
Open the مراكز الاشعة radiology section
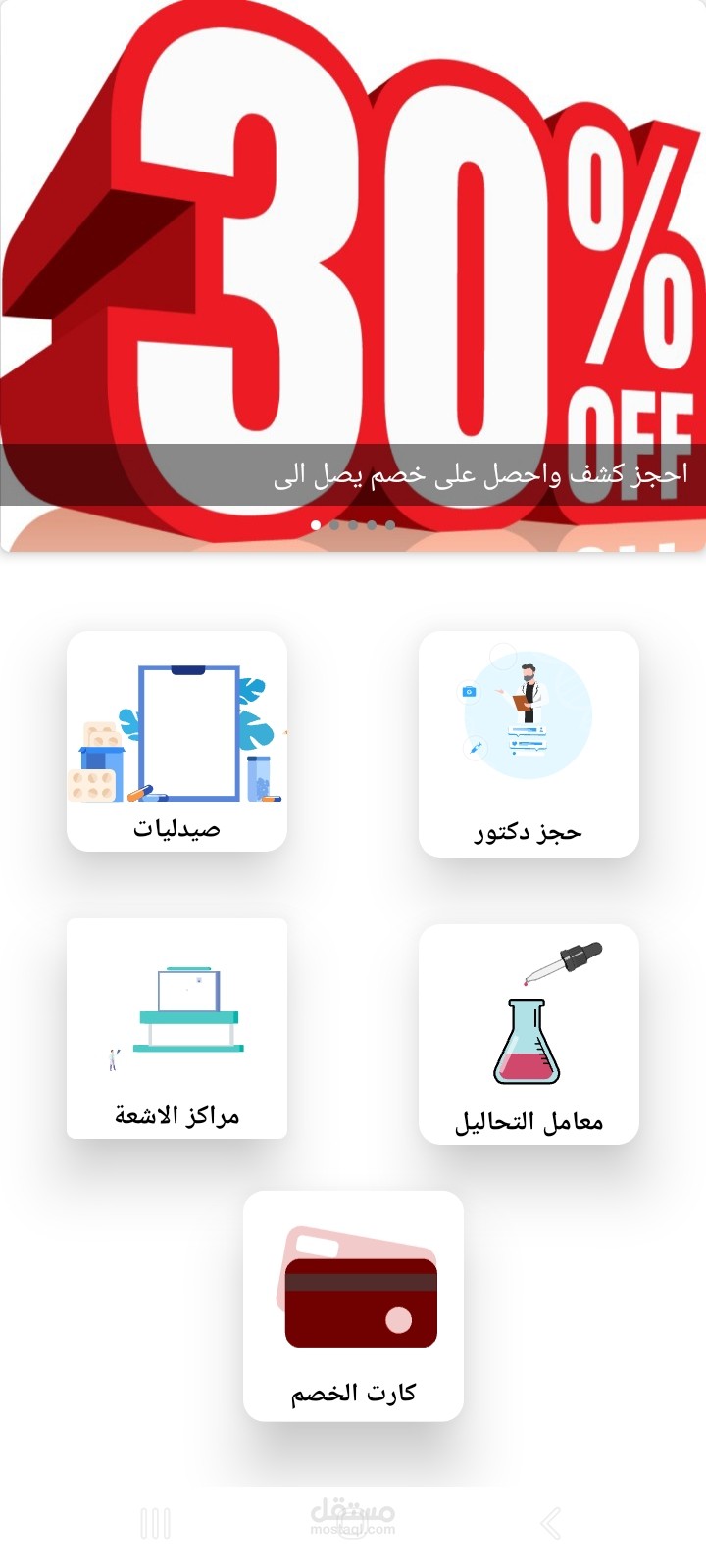pos(175,1029)
